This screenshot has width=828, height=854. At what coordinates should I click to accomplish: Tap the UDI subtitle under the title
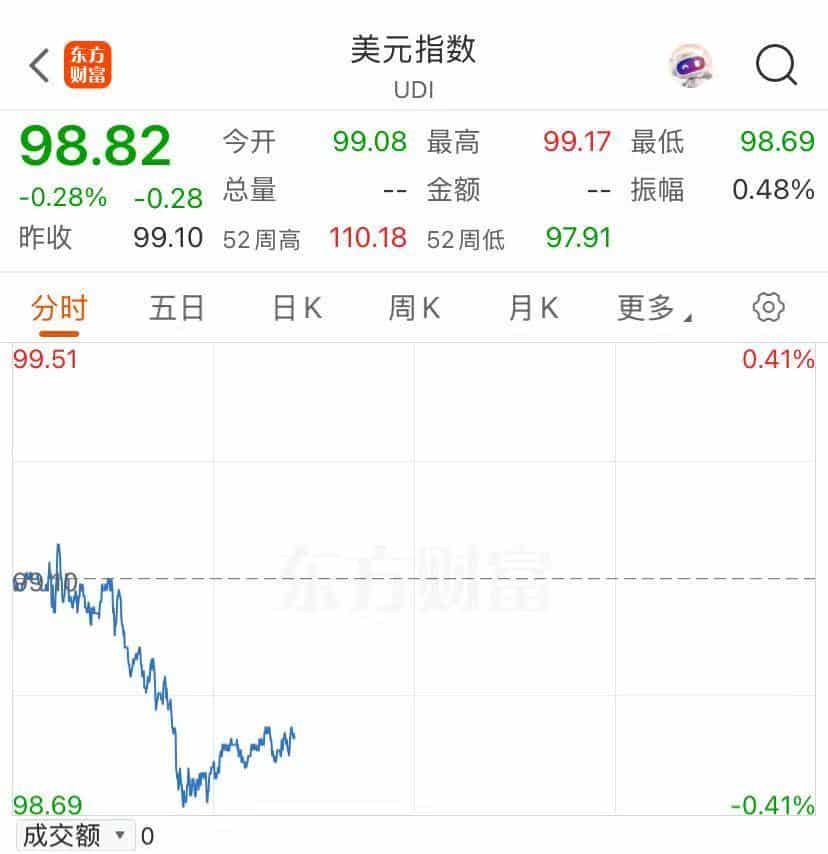click(x=413, y=89)
